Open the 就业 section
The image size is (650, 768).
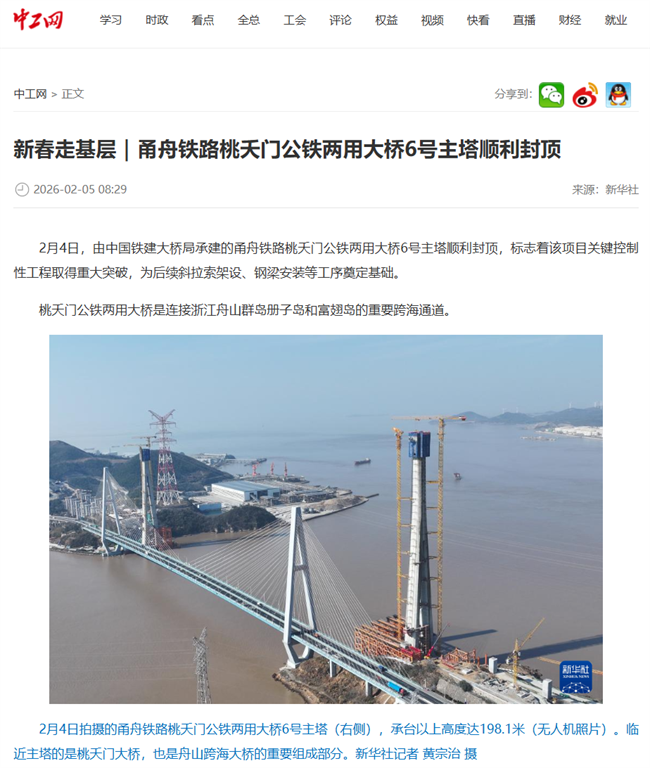click(616, 20)
